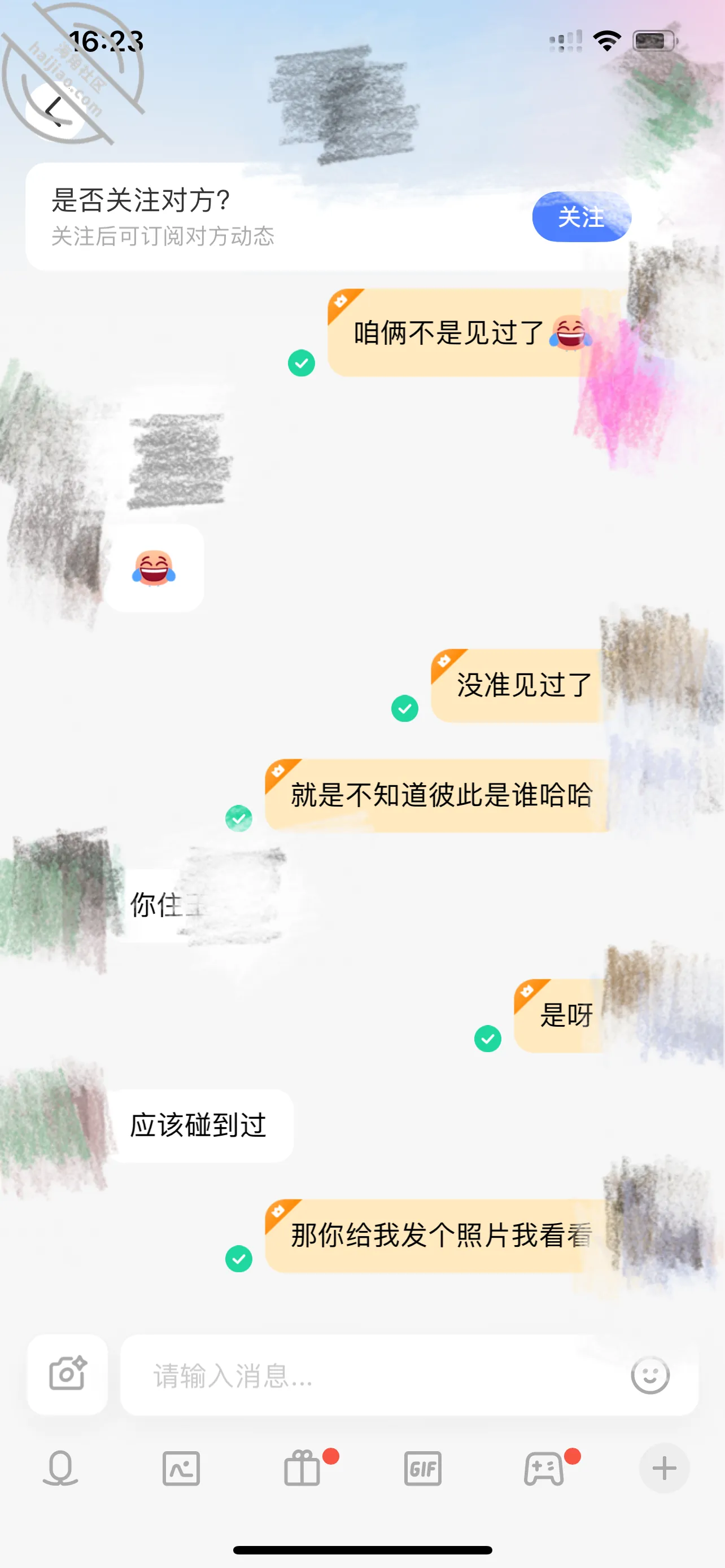Expand more options with plus button
The image size is (725, 1568).
pyautogui.click(x=664, y=1468)
